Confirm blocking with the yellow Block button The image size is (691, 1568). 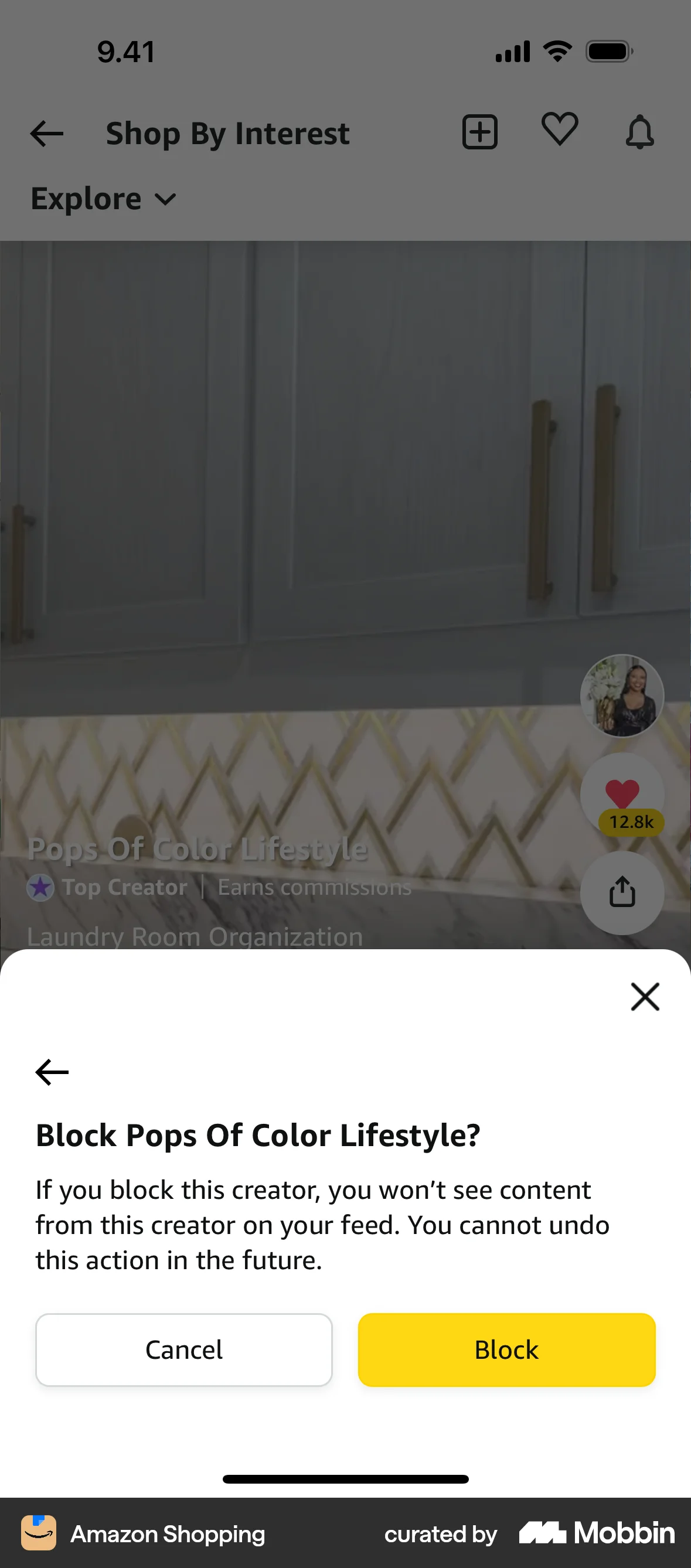click(506, 1349)
